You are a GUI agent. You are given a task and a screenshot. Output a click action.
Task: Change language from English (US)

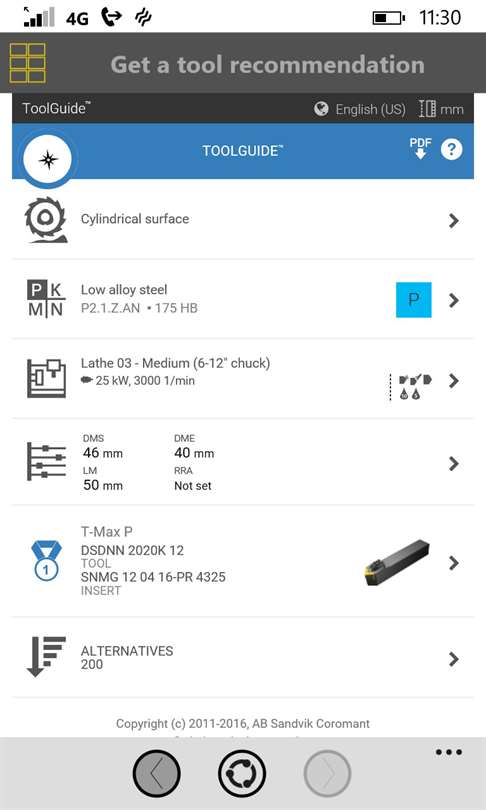click(x=360, y=110)
